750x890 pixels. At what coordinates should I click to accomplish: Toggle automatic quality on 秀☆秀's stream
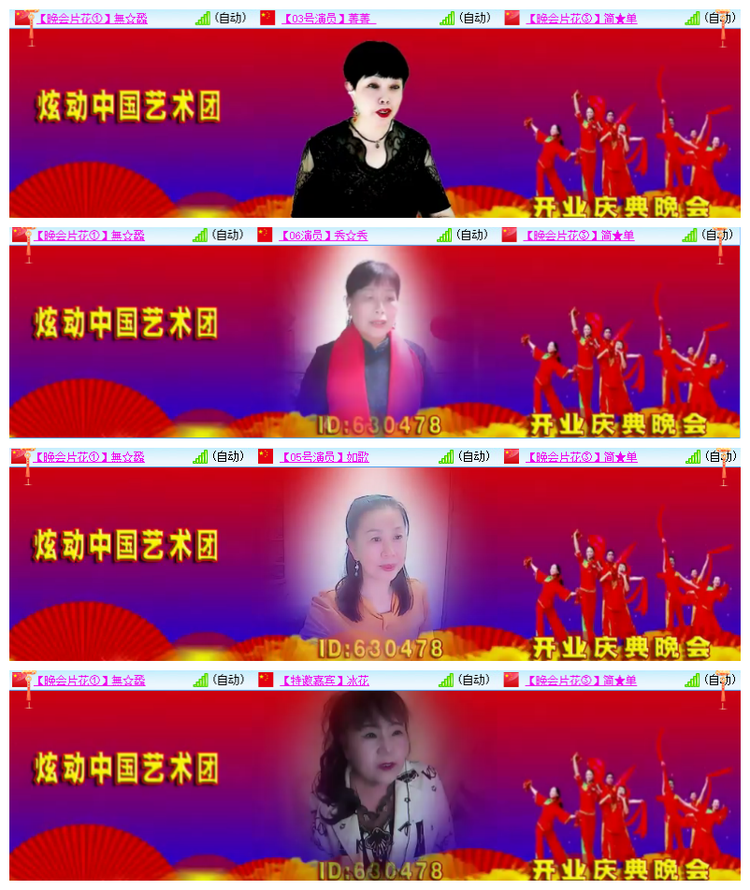(472, 236)
